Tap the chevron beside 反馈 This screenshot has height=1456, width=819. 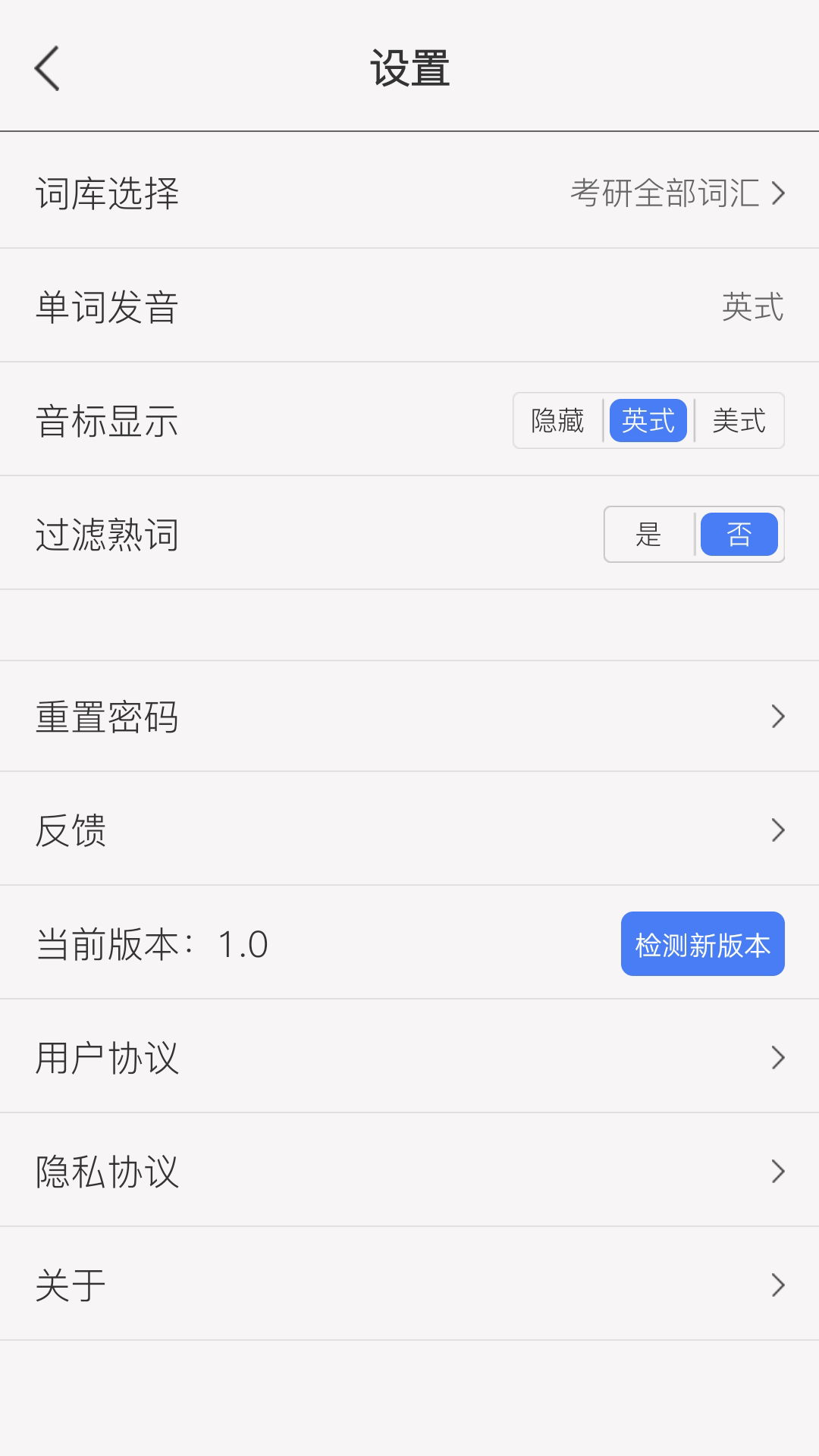click(x=777, y=830)
